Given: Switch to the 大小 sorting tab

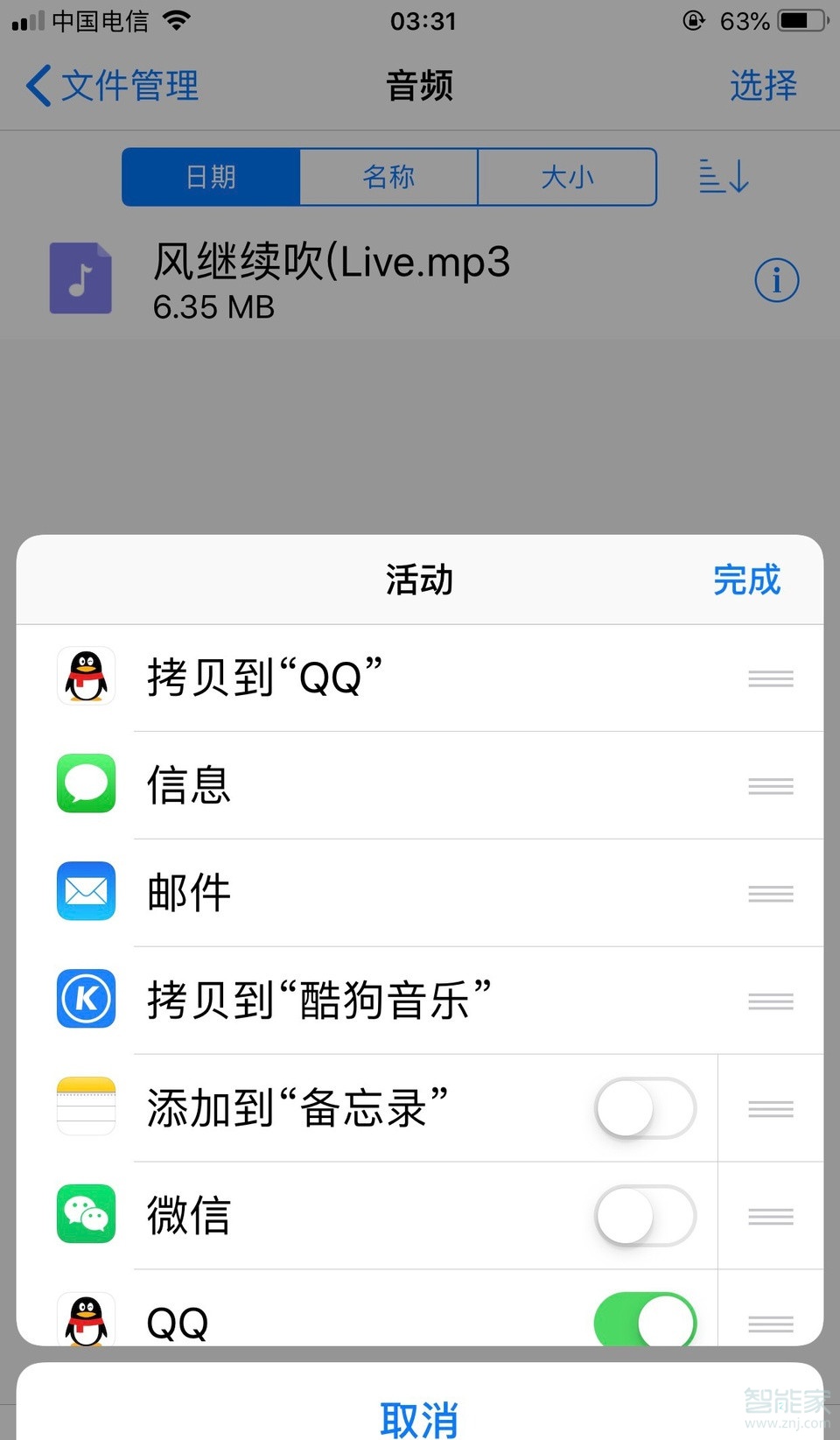Looking at the screenshot, I should point(567,177).
